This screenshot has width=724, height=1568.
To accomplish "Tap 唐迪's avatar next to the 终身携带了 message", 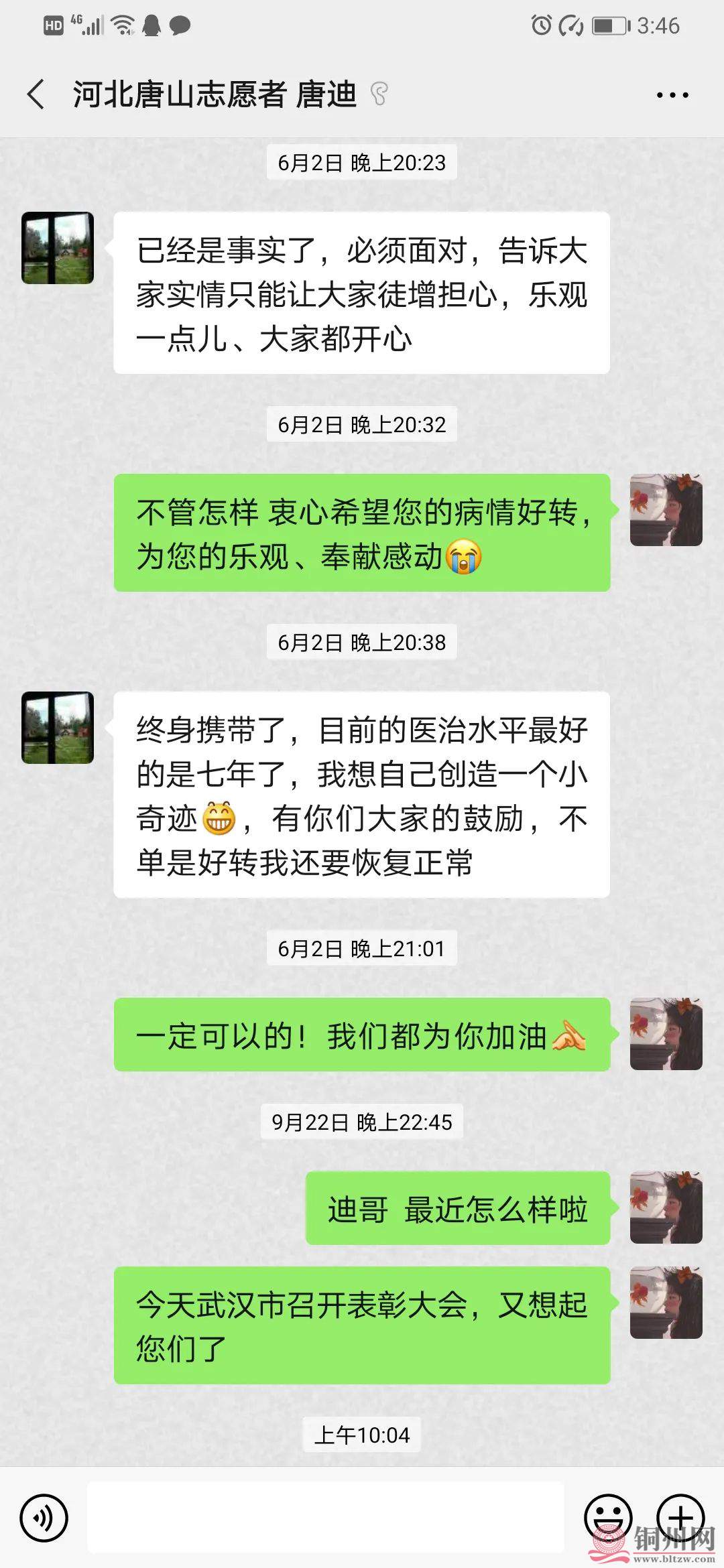I will tap(58, 728).
